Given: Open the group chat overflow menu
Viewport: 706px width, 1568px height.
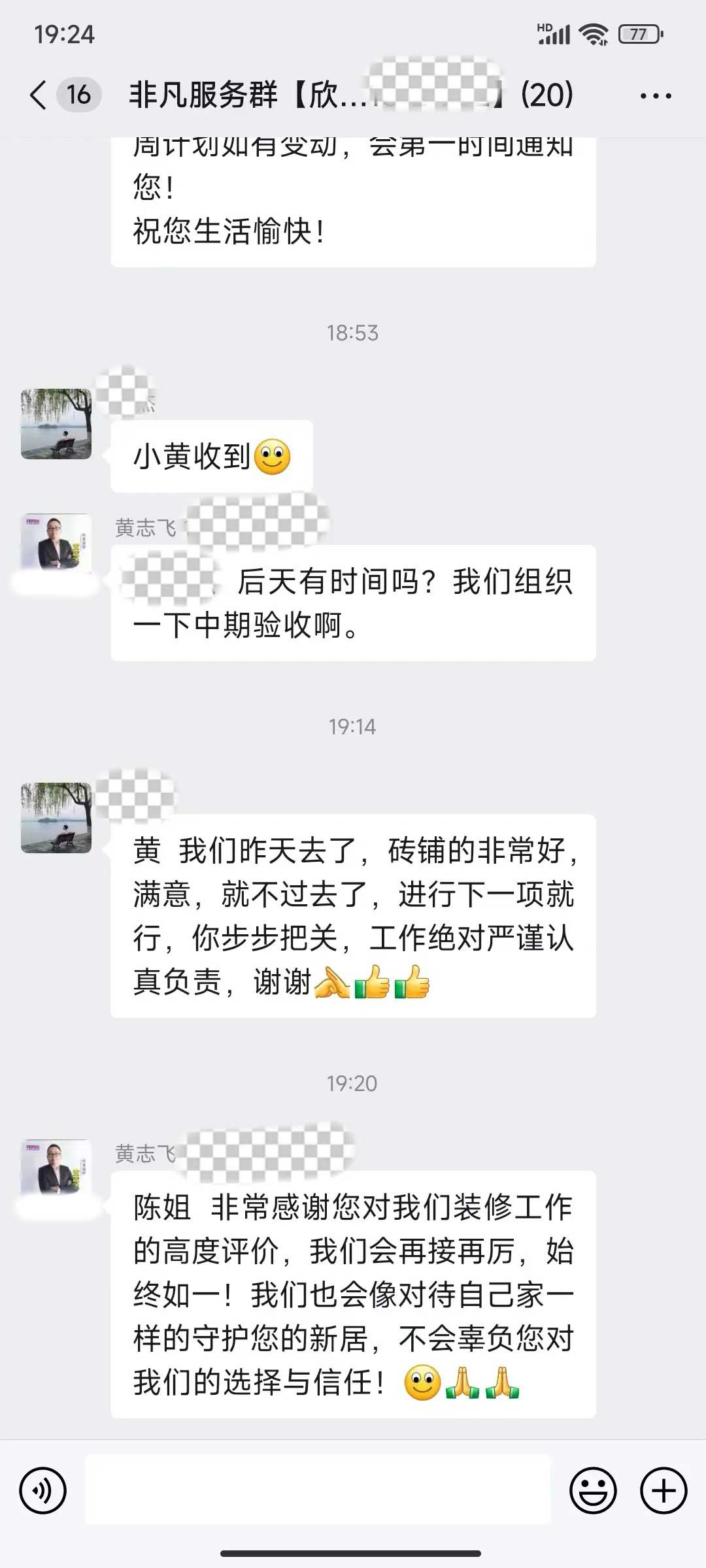Looking at the screenshot, I should point(655,96).
